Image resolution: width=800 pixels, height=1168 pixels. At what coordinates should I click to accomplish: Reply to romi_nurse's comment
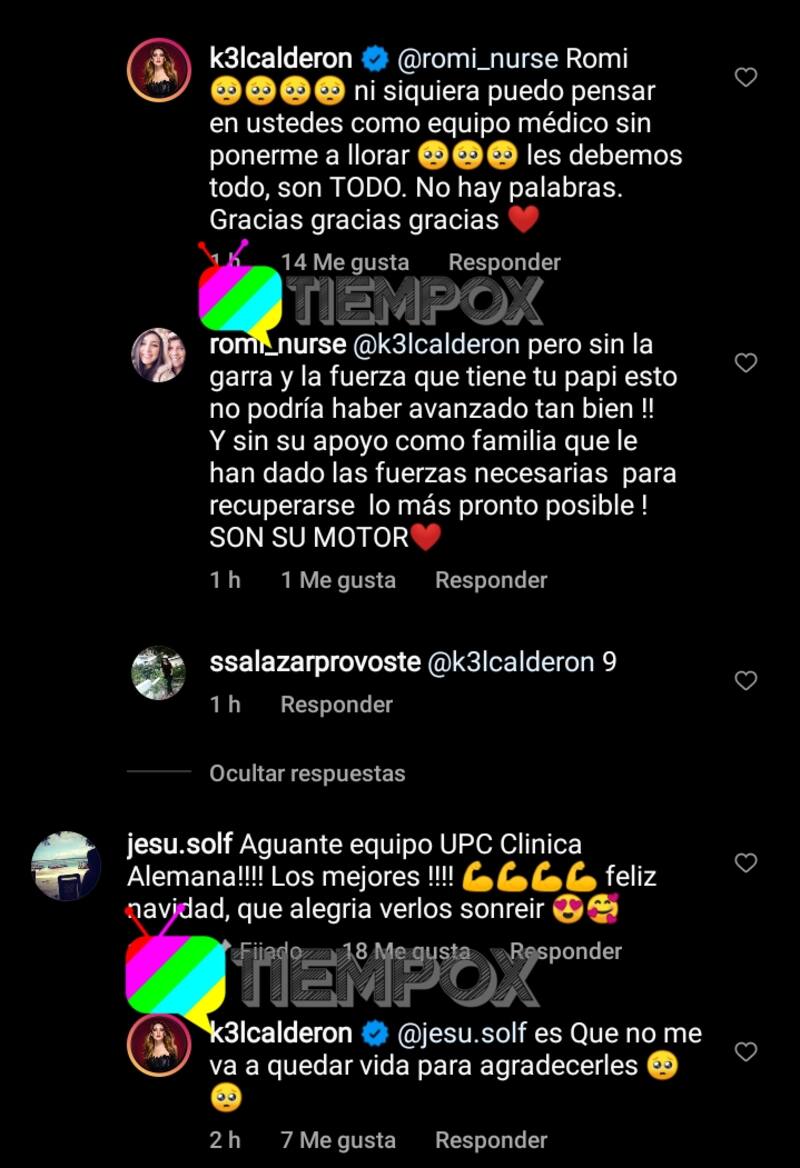tap(491, 580)
